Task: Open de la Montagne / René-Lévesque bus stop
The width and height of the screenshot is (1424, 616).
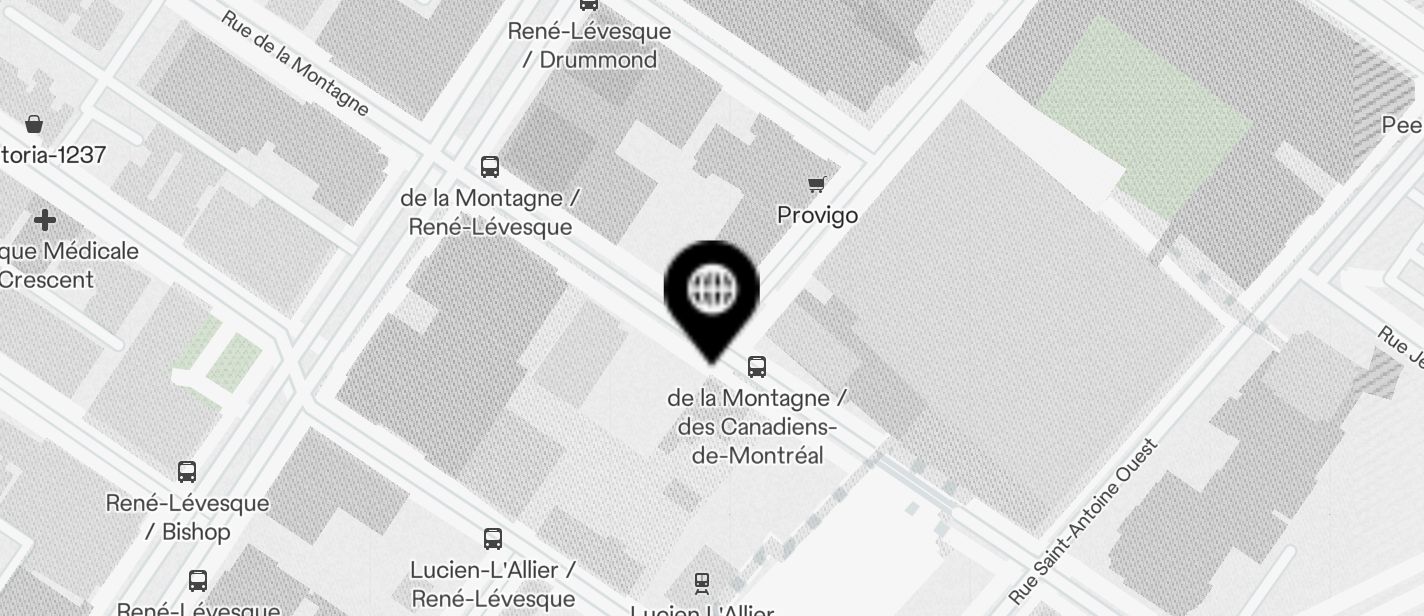Action: (490, 167)
